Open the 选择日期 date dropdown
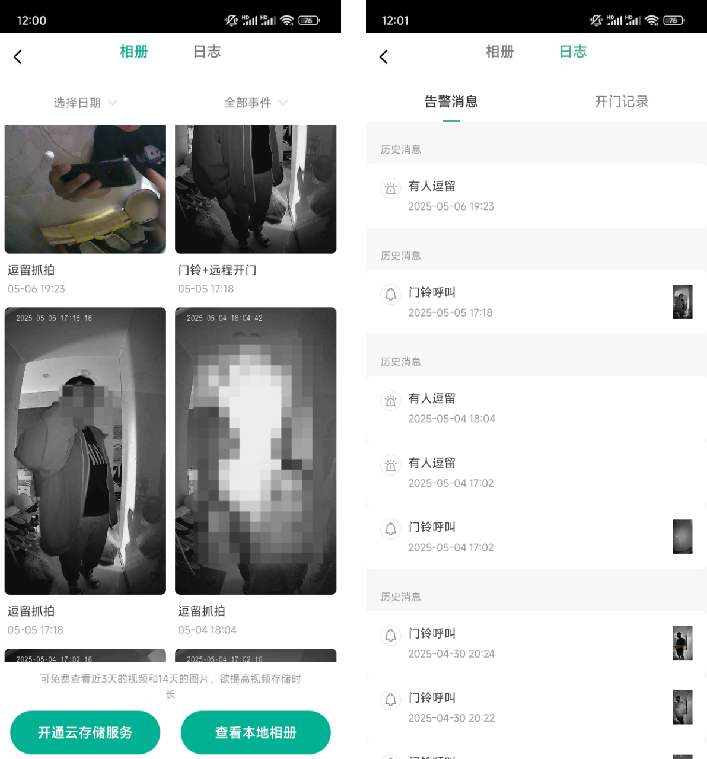The width and height of the screenshot is (707, 759). (85, 103)
